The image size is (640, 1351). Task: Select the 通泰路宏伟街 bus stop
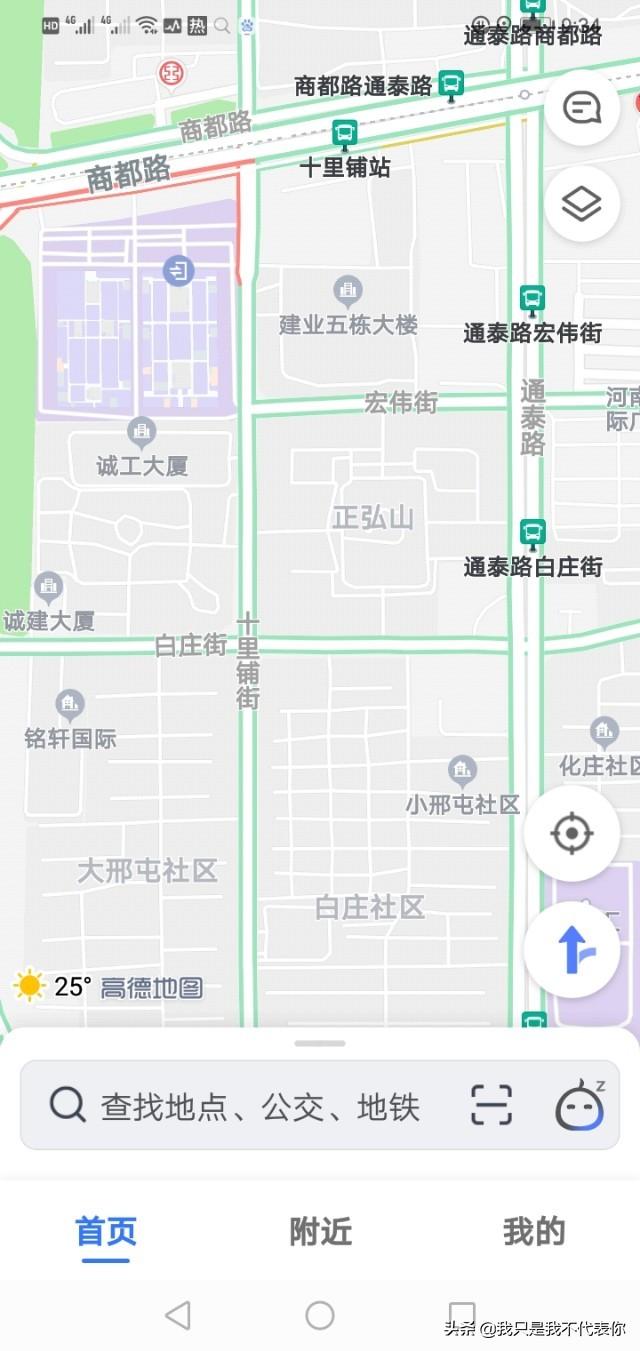pyautogui.click(x=532, y=299)
